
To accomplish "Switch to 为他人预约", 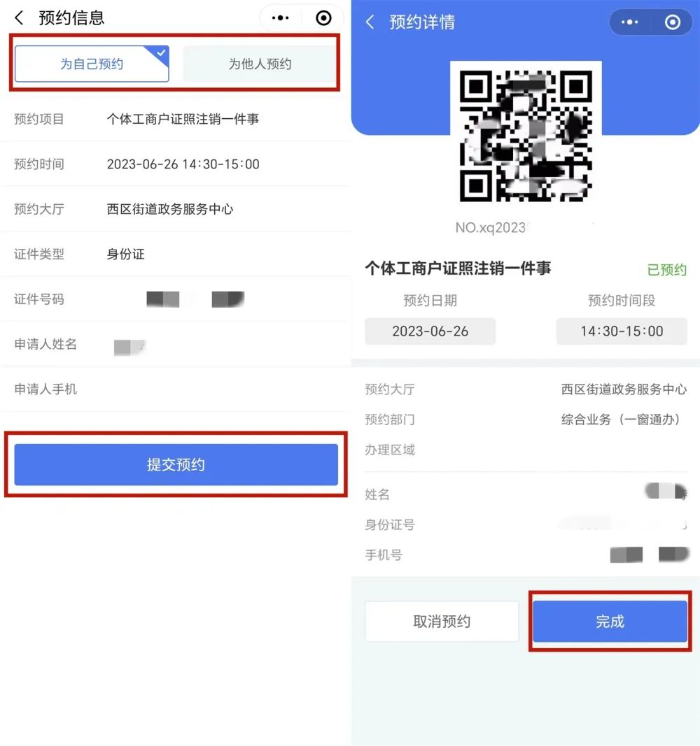I will pos(260,64).
